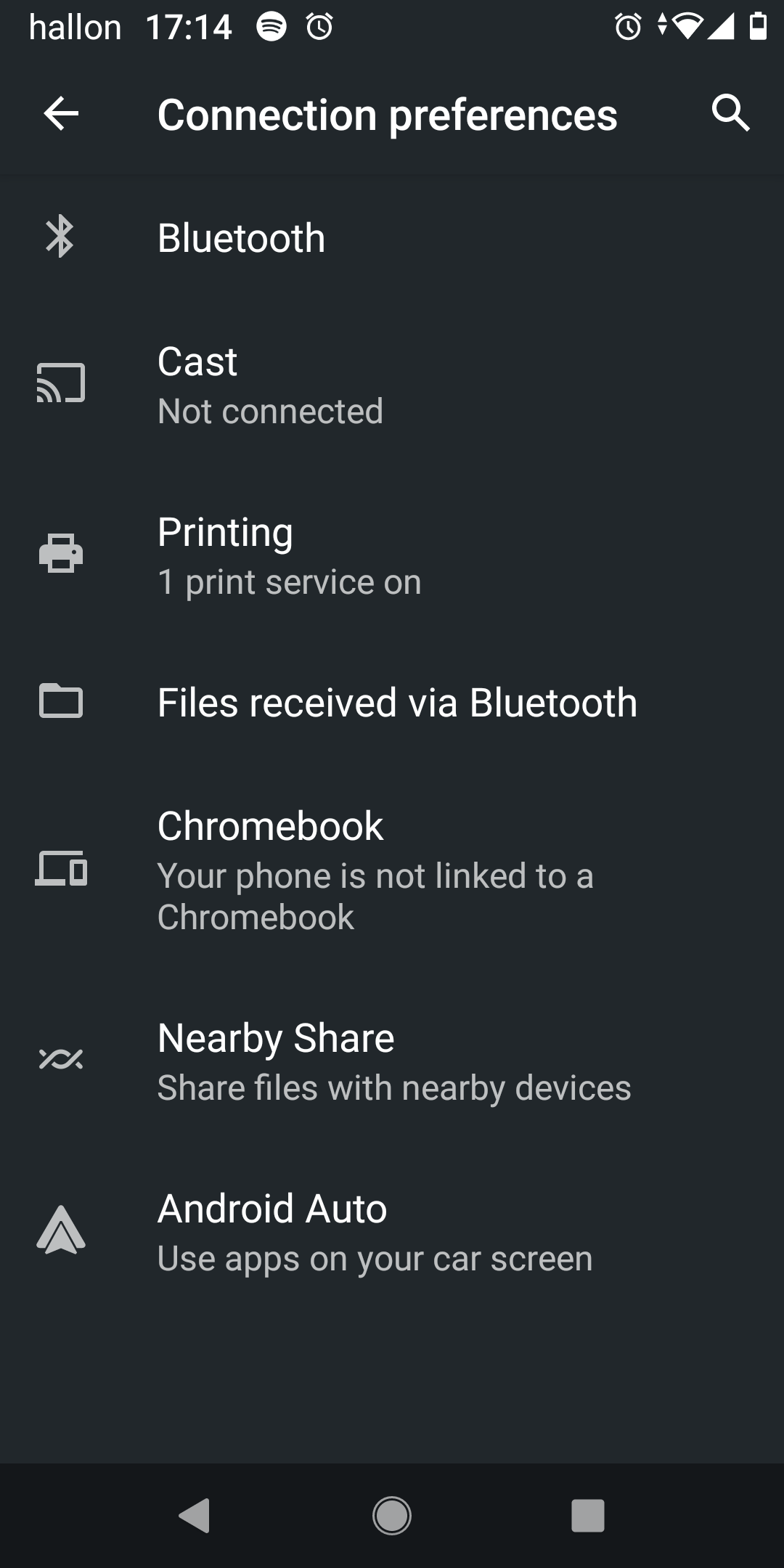Viewport: 784px width, 1568px height.
Task: View Files received via Bluetooth
Action: point(392,703)
